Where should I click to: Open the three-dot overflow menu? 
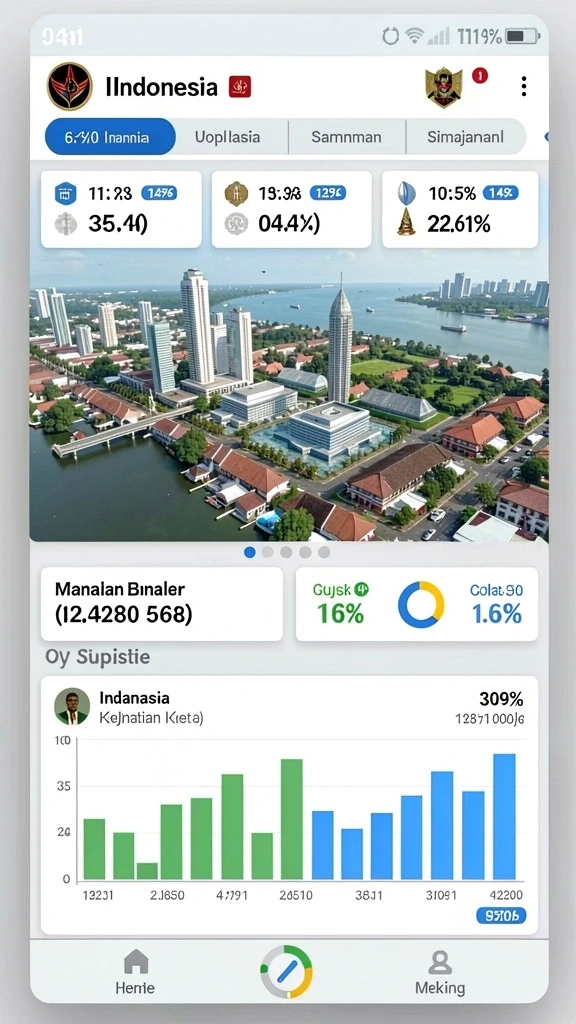click(x=524, y=86)
